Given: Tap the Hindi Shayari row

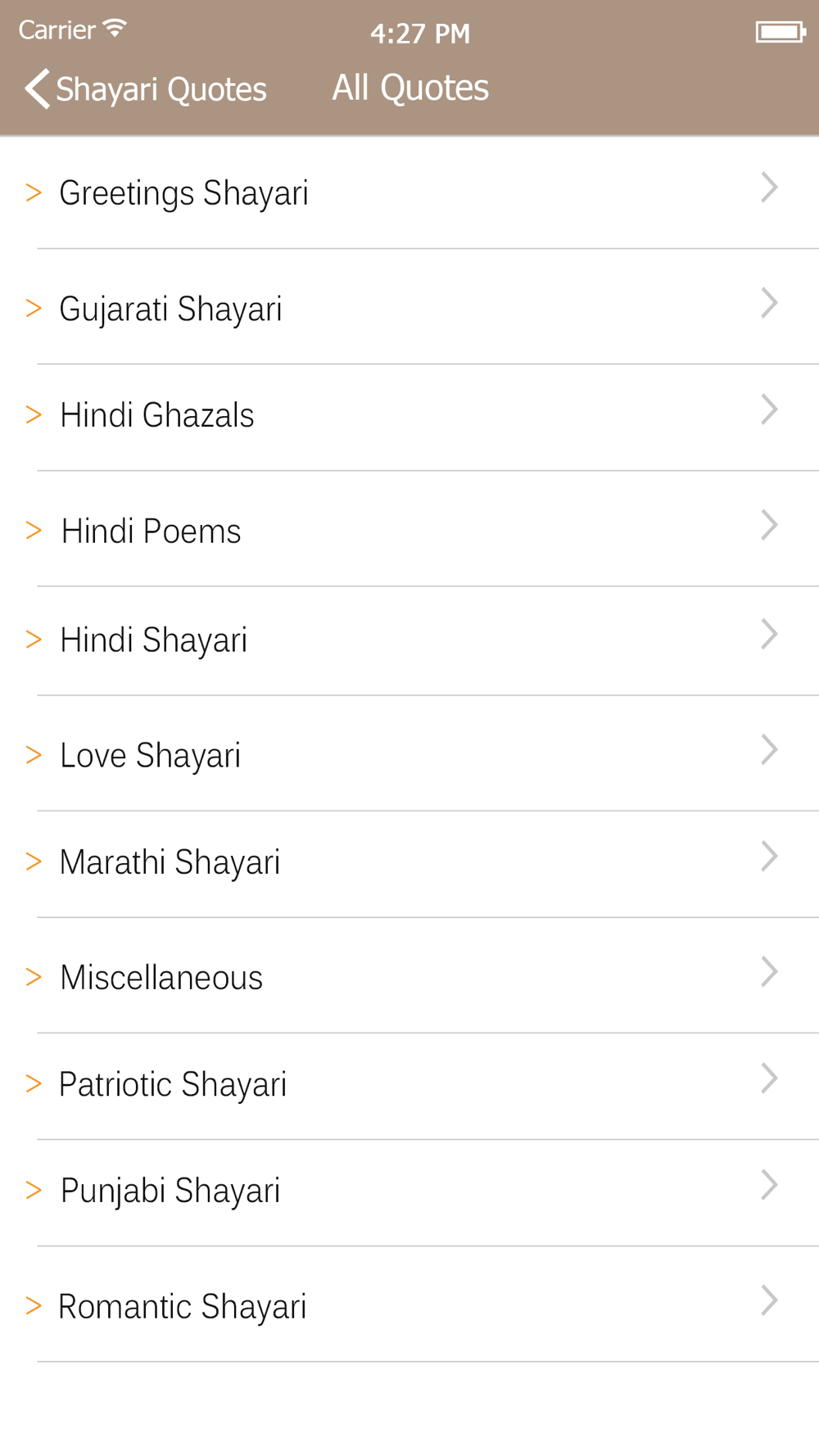Looking at the screenshot, I should (409, 641).
